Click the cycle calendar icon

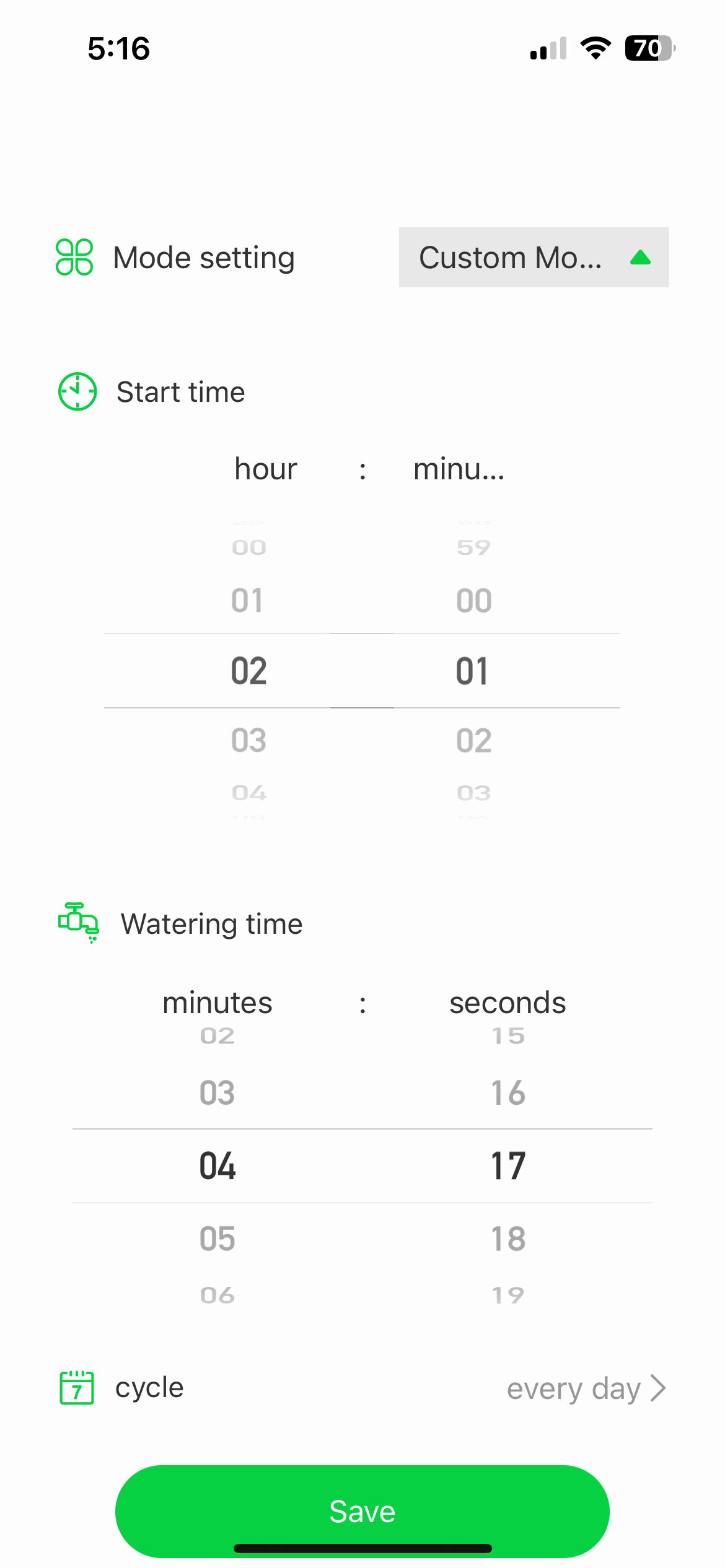point(76,1388)
